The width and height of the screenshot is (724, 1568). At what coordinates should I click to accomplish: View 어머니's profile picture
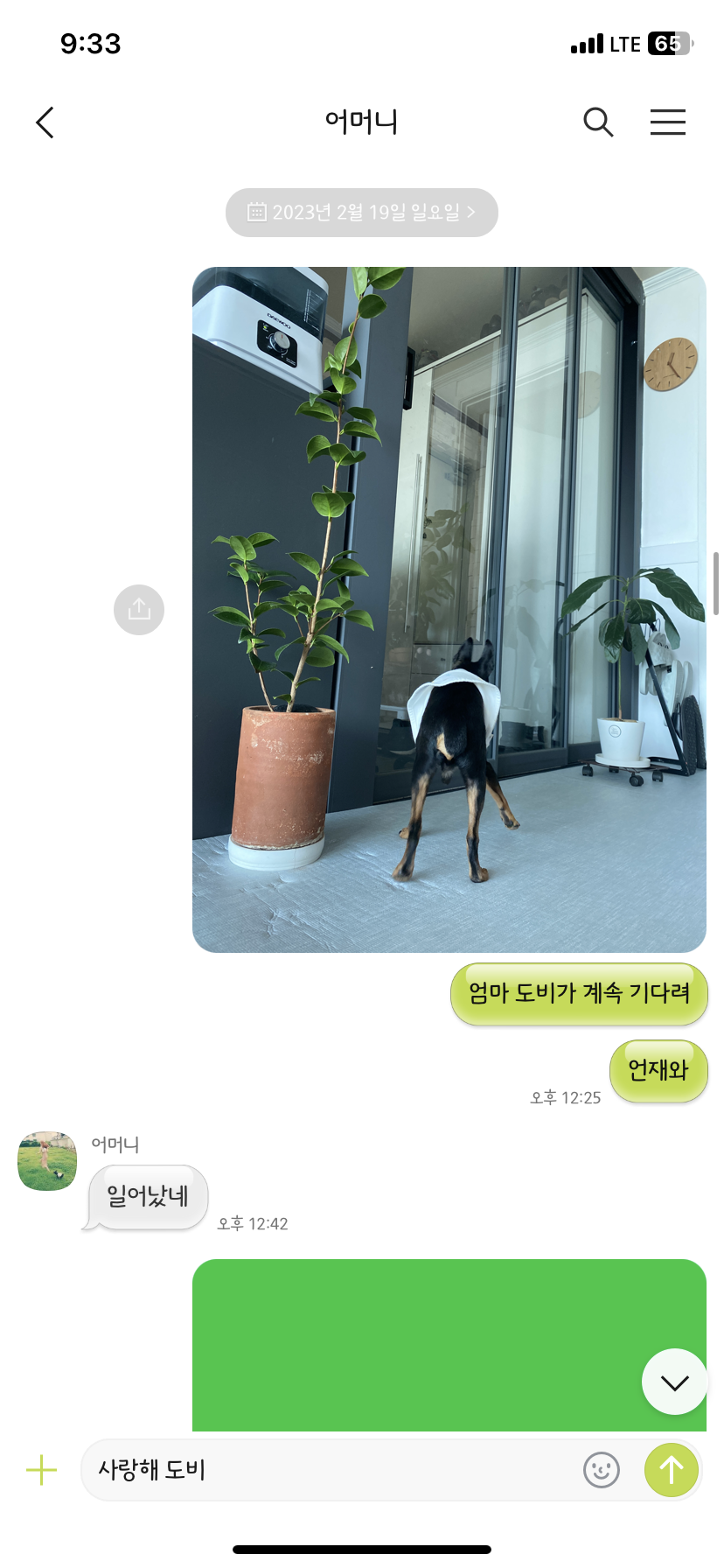coord(47,1161)
